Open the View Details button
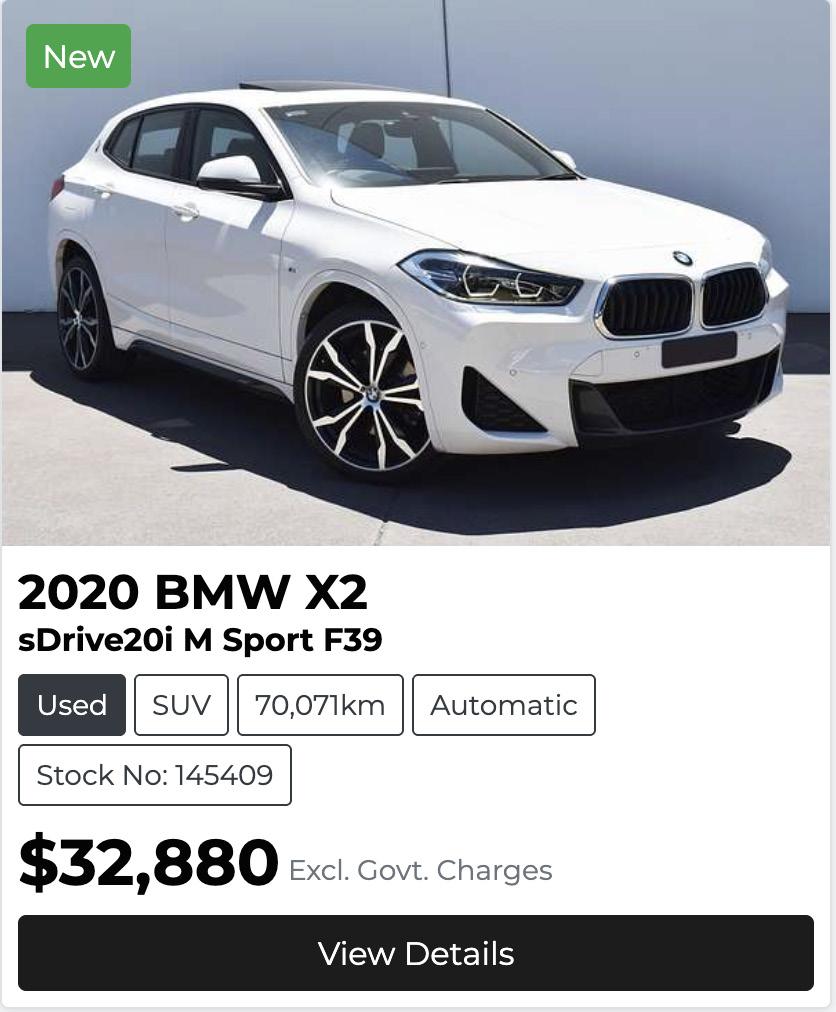The width and height of the screenshot is (836, 1012). [x=416, y=953]
